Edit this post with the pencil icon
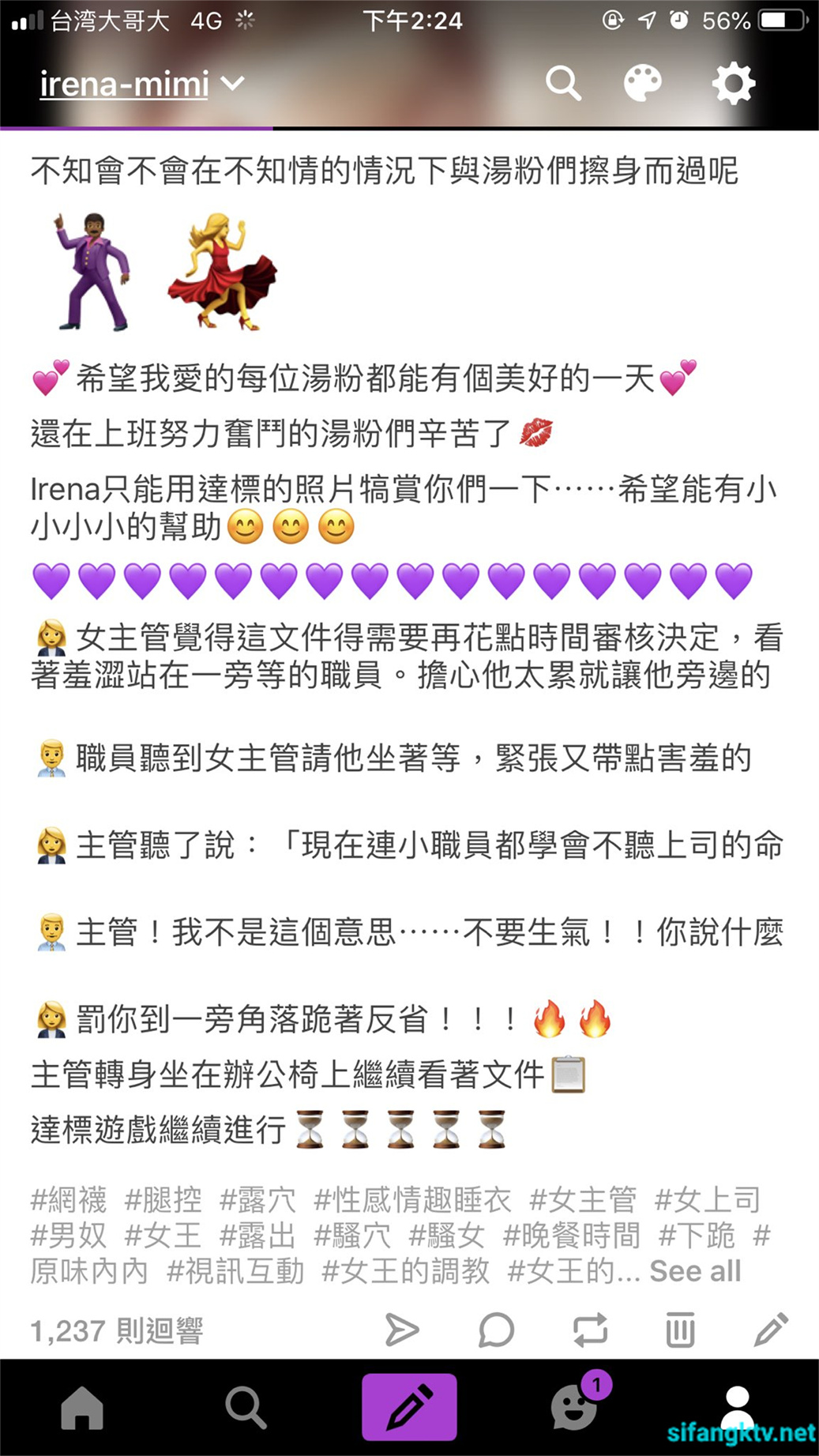 click(770, 1330)
